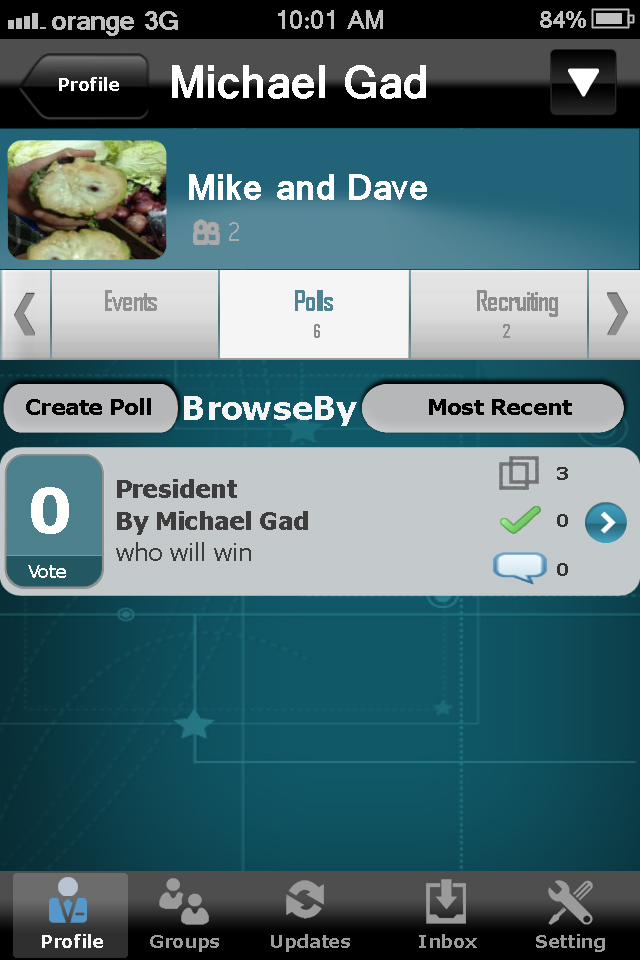640x960 pixels.
Task: Open the Inbox
Action: pos(446,914)
